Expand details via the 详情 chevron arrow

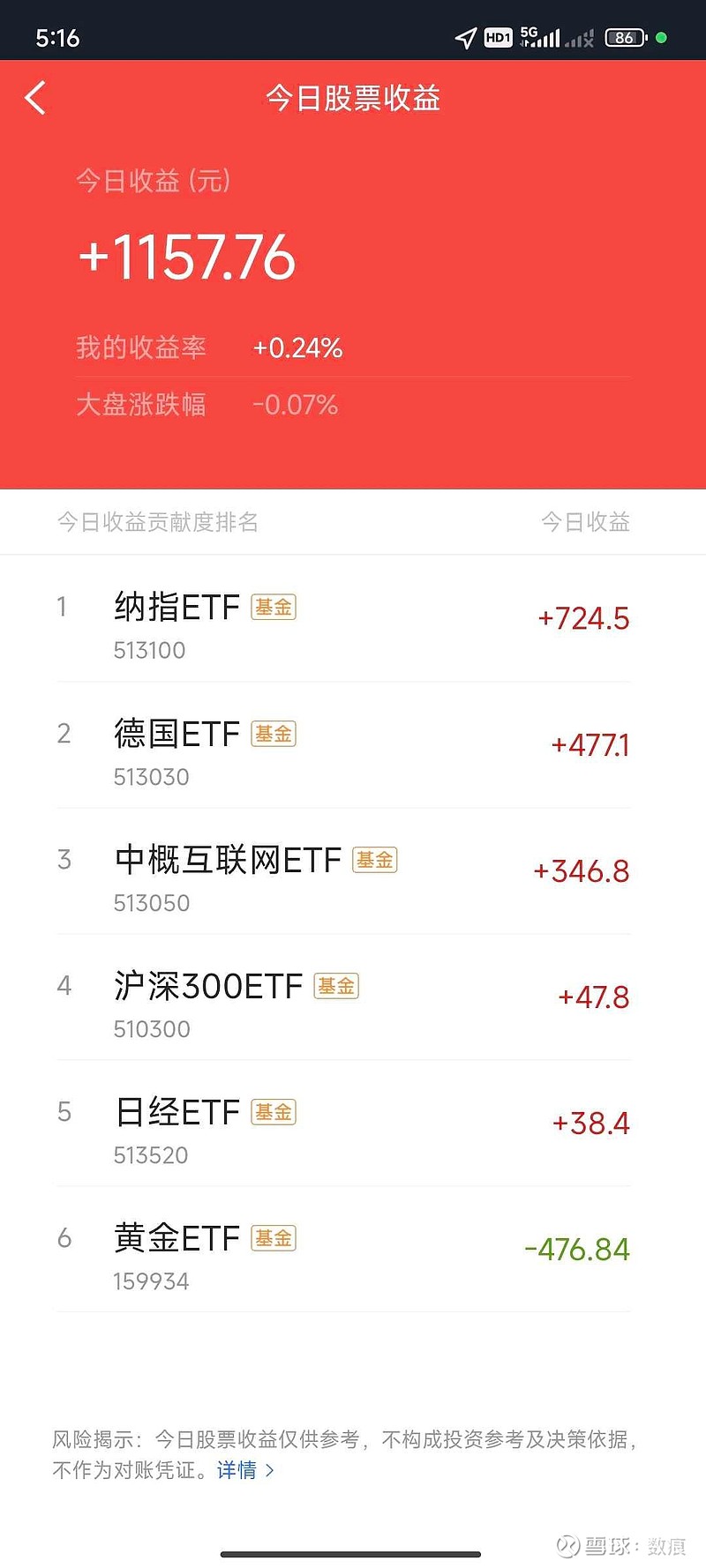[271, 1470]
